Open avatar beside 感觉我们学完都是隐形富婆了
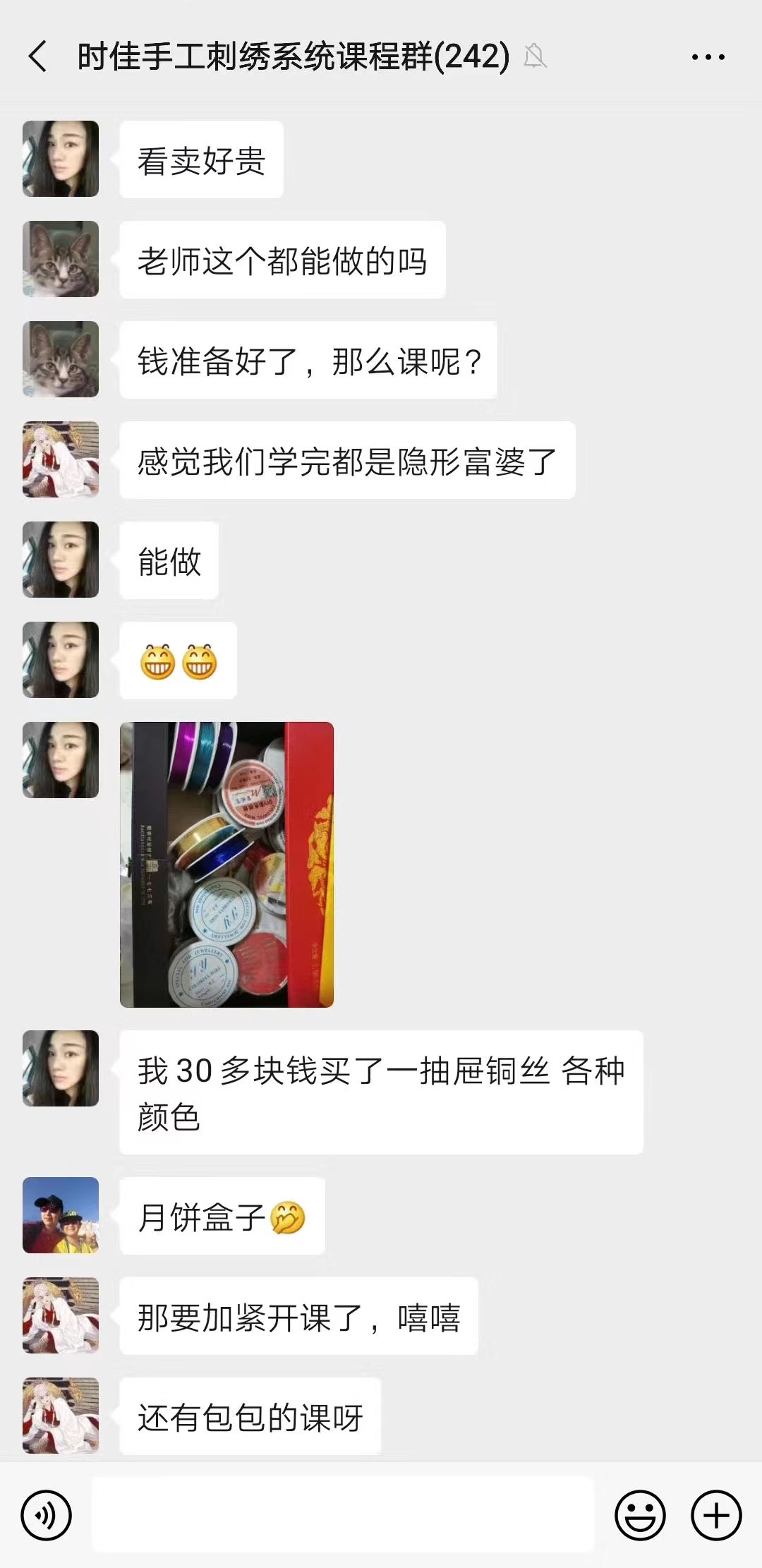Viewport: 762px width, 1568px height. 61,459
